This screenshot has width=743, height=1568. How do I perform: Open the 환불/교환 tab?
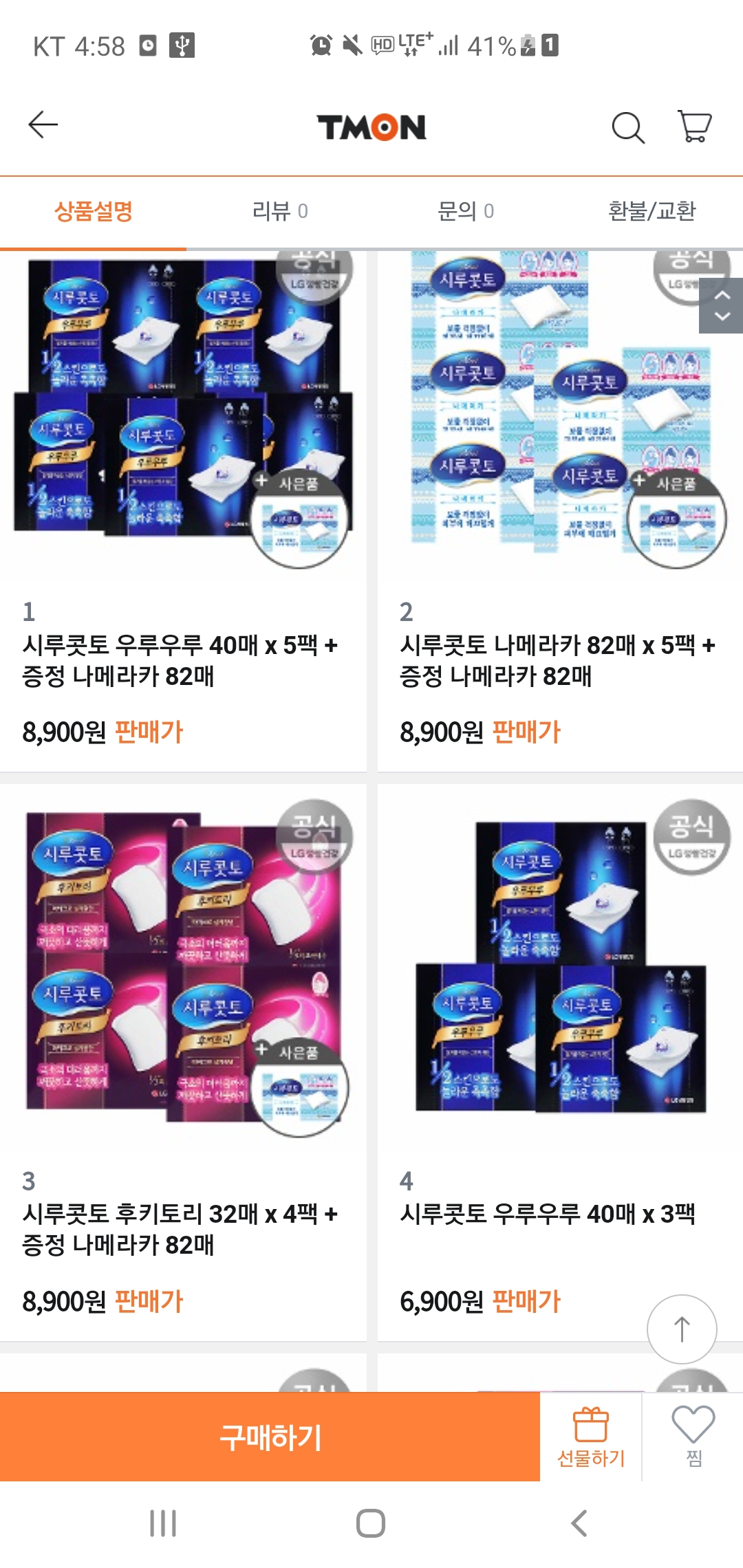click(651, 211)
